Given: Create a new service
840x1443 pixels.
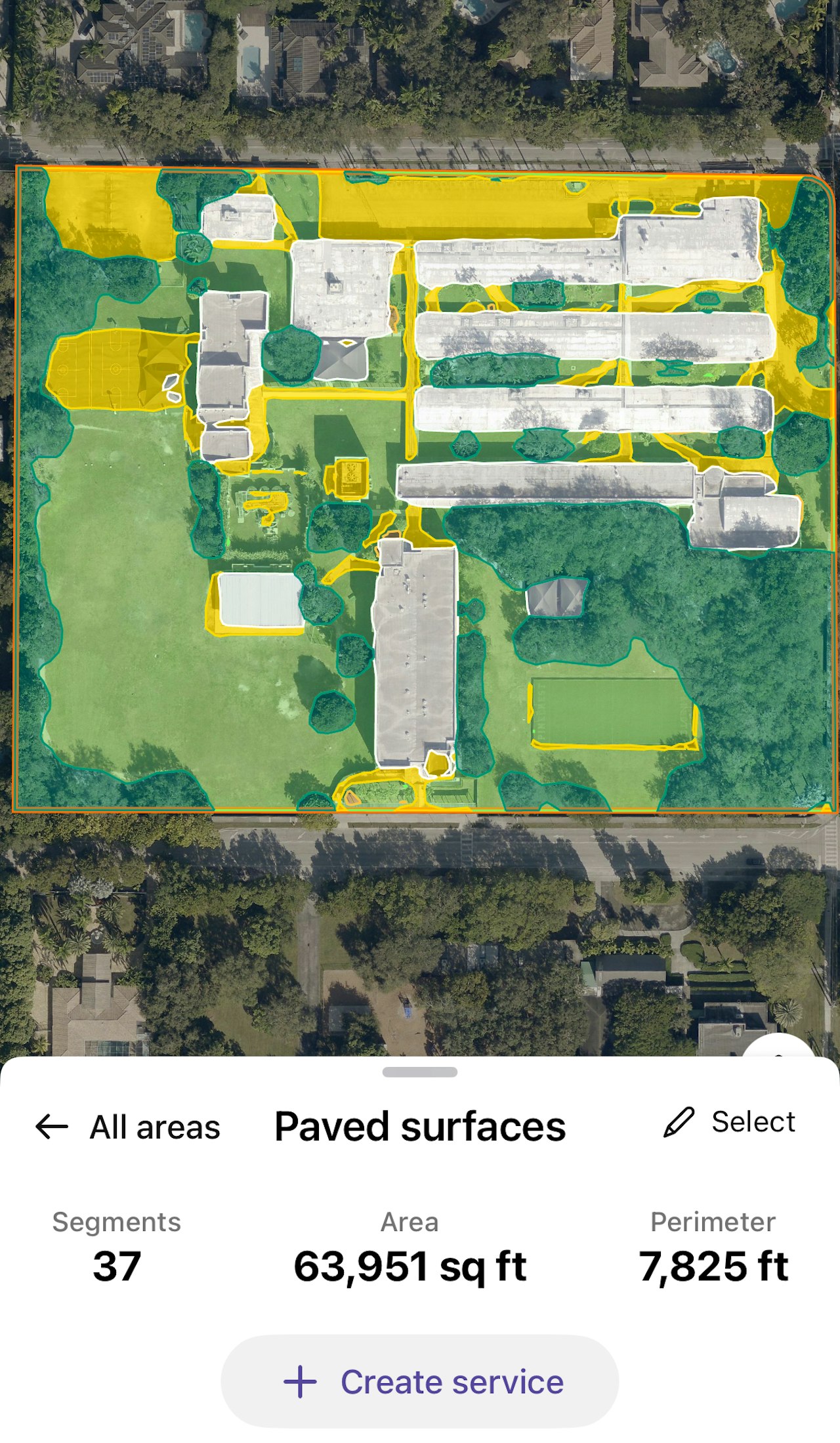Looking at the screenshot, I should (420, 1381).
